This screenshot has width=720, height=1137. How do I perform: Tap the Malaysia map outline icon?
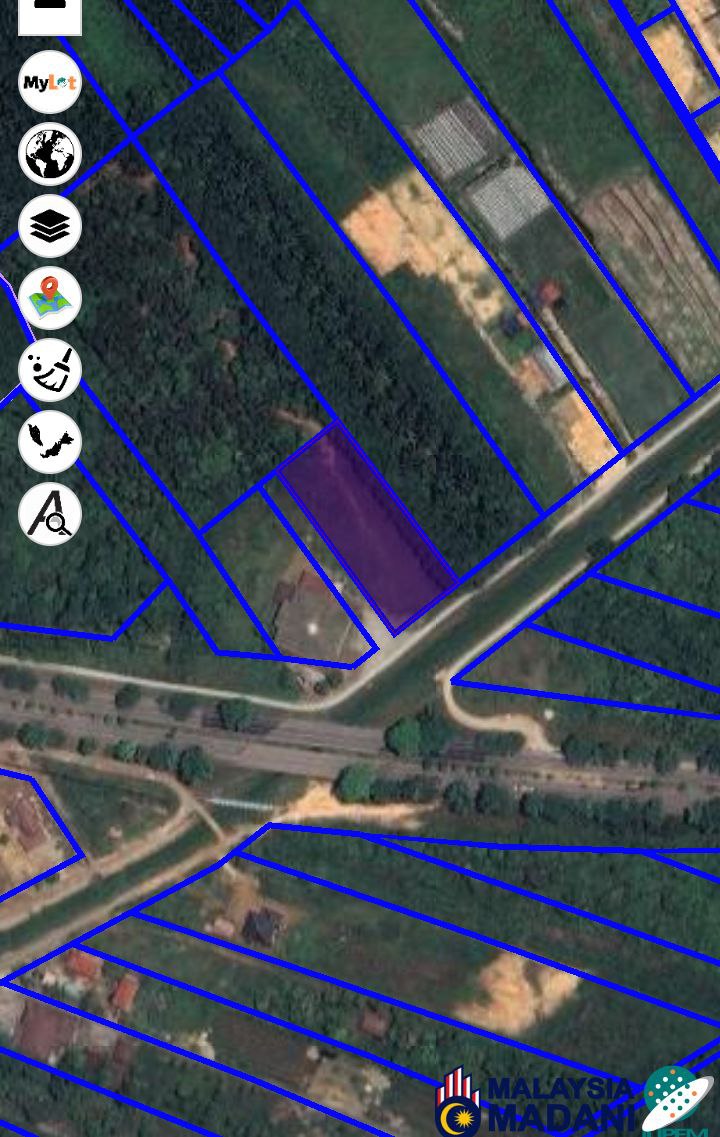coord(50,442)
